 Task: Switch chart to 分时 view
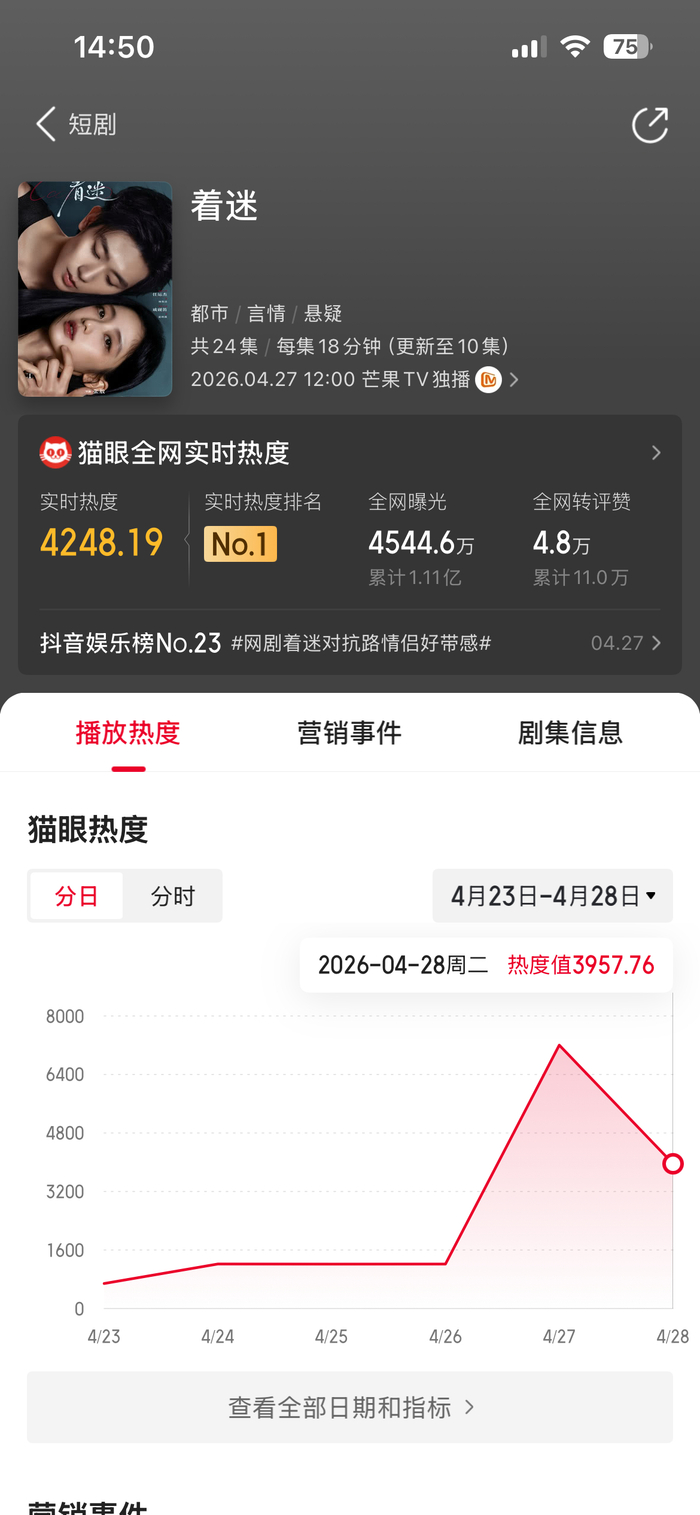click(172, 896)
